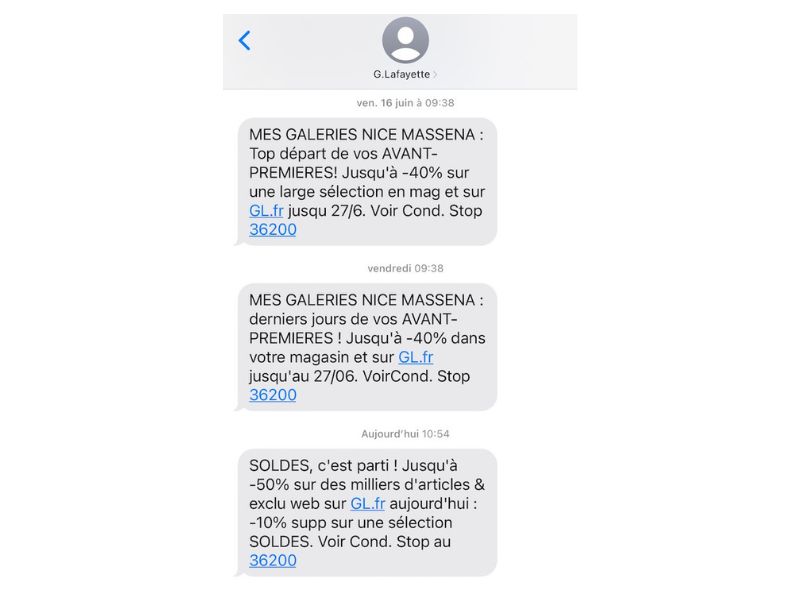This screenshot has height=600, width=800.
Task: Open GL.fr link in the Top départ message
Action: [265, 210]
